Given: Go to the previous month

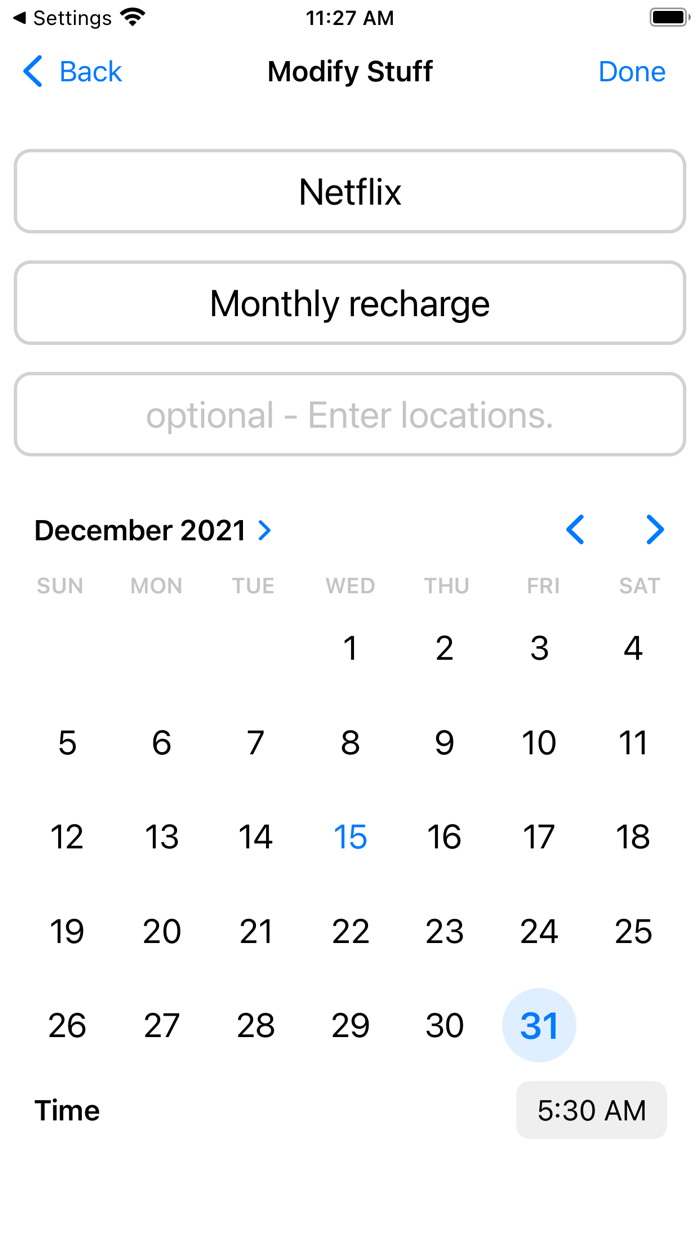Looking at the screenshot, I should [575, 529].
